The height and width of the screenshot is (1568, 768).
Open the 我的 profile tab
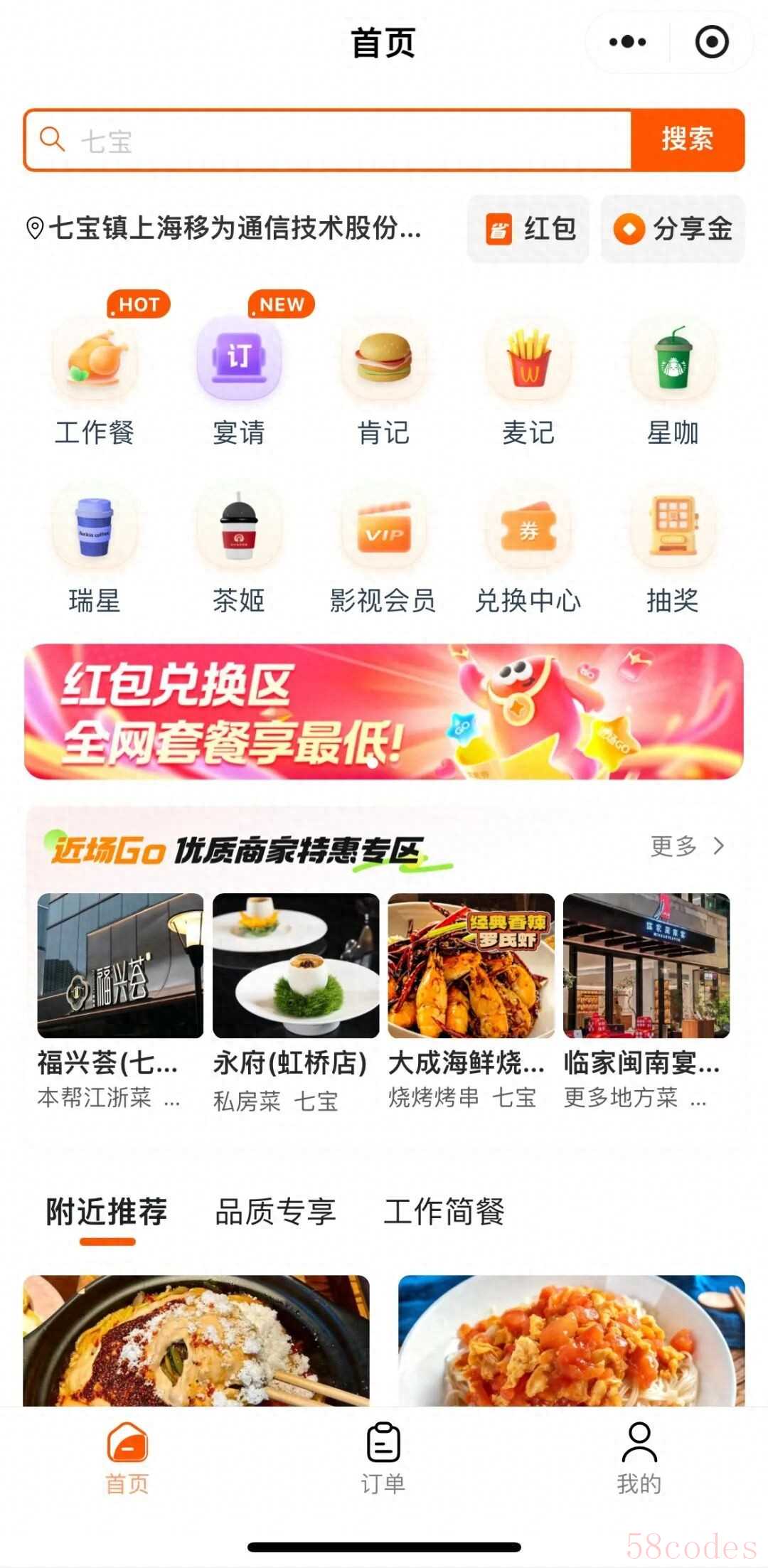point(639,1458)
